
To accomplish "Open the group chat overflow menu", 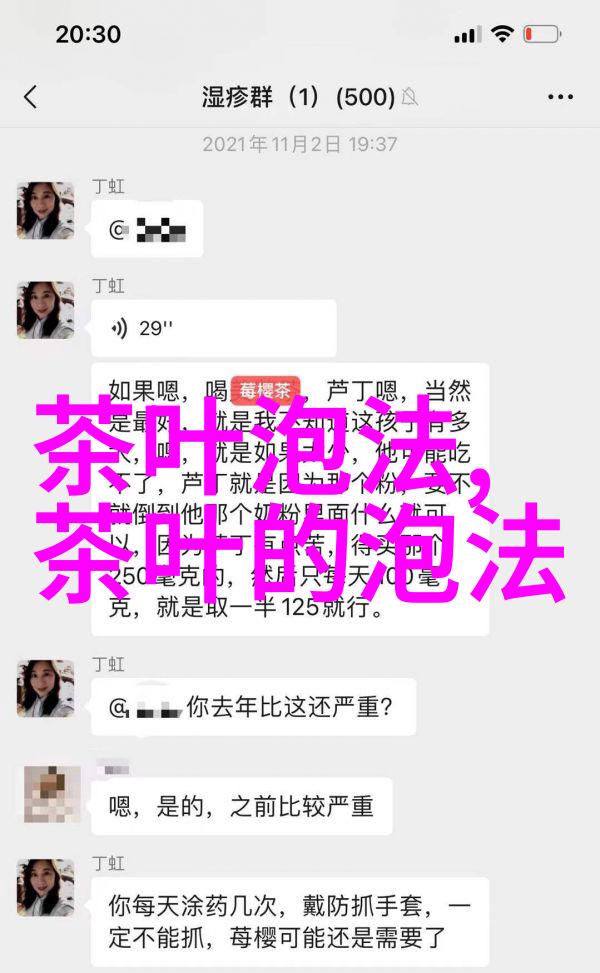I will click(x=561, y=97).
